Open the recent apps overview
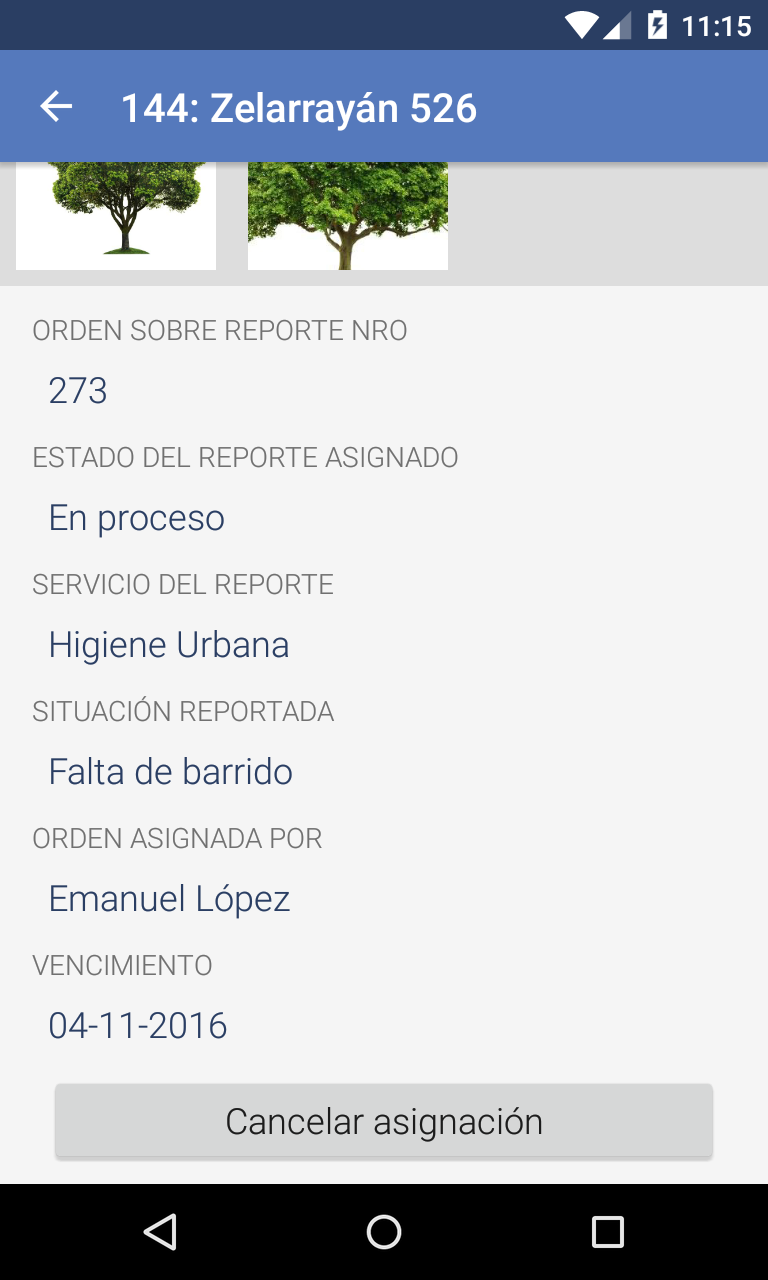This screenshot has height=1280, width=768. (608, 1232)
